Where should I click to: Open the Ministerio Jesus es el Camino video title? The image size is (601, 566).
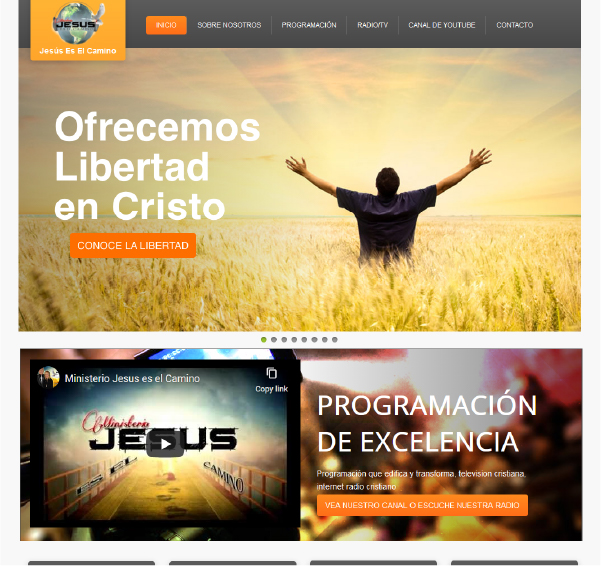pyautogui.click(x=132, y=378)
